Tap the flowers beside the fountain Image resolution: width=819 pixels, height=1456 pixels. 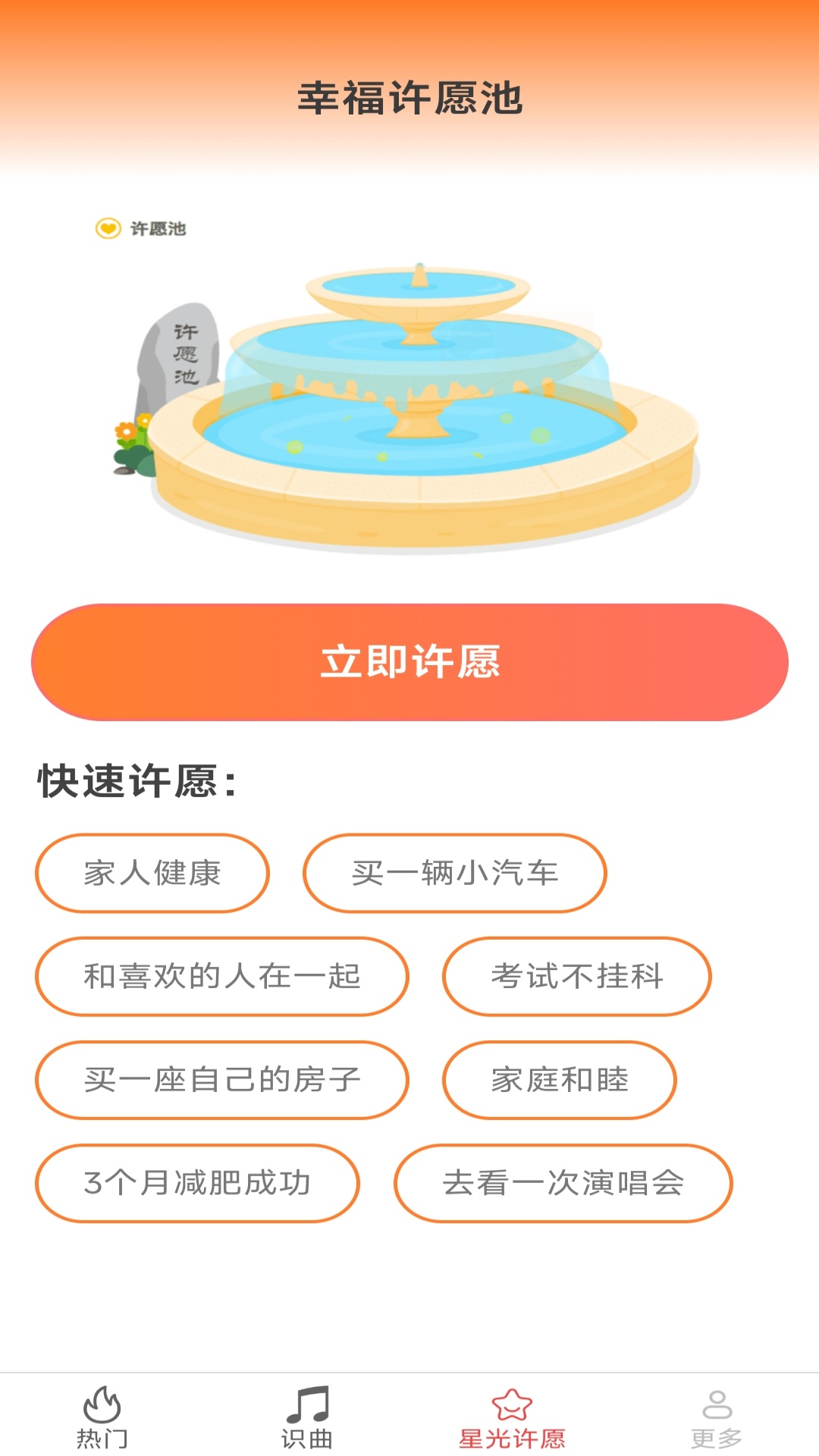click(x=130, y=427)
